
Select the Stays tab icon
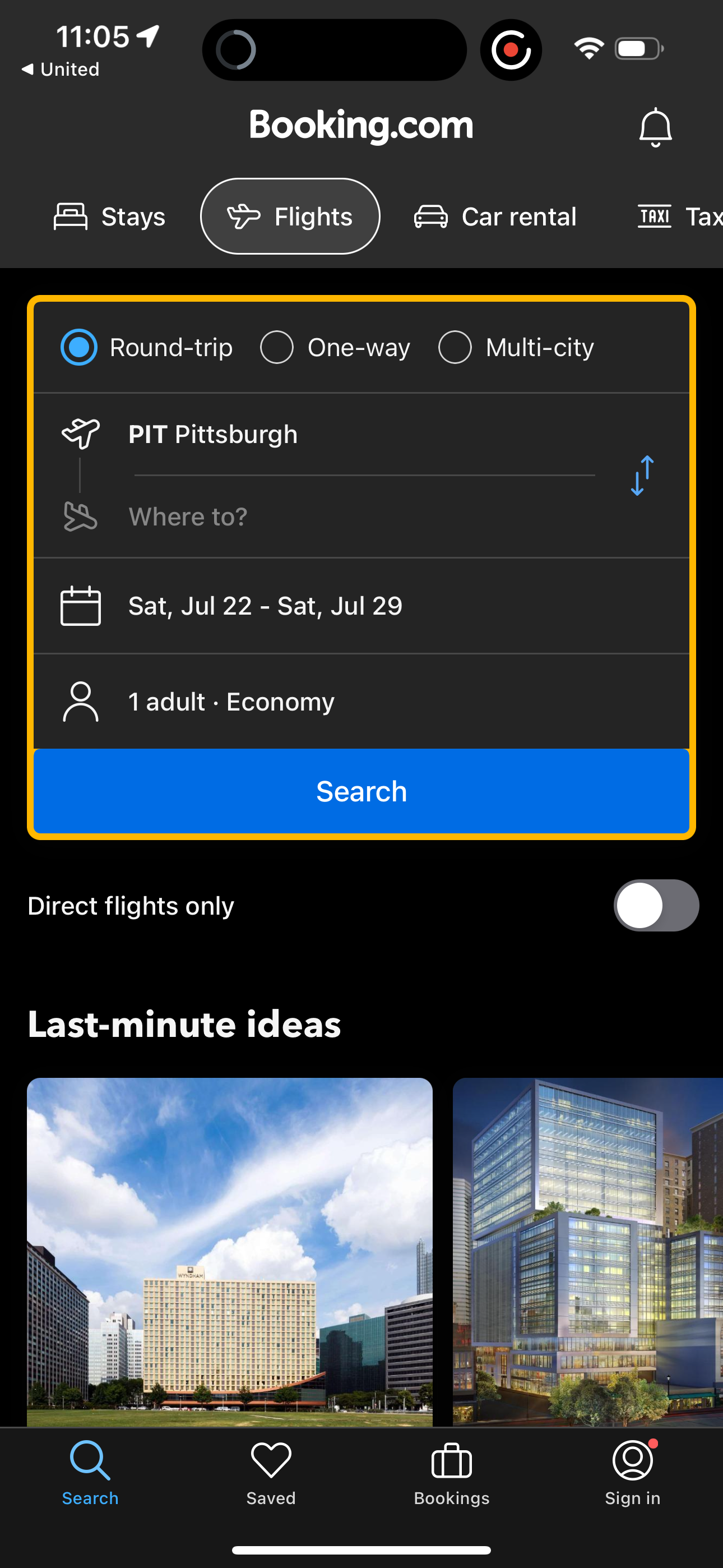(71, 215)
